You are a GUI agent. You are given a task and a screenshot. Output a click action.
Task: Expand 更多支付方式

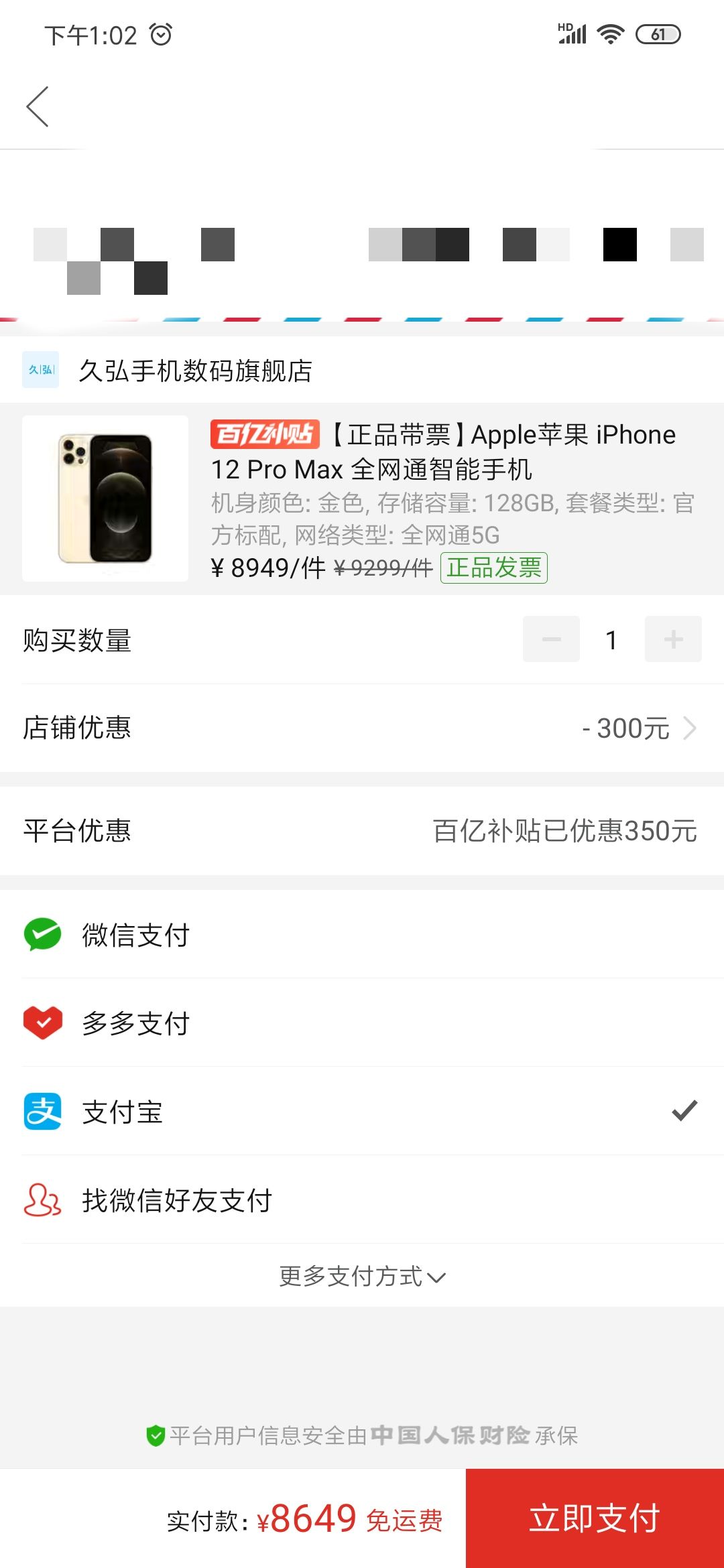(x=362, y=1277)
